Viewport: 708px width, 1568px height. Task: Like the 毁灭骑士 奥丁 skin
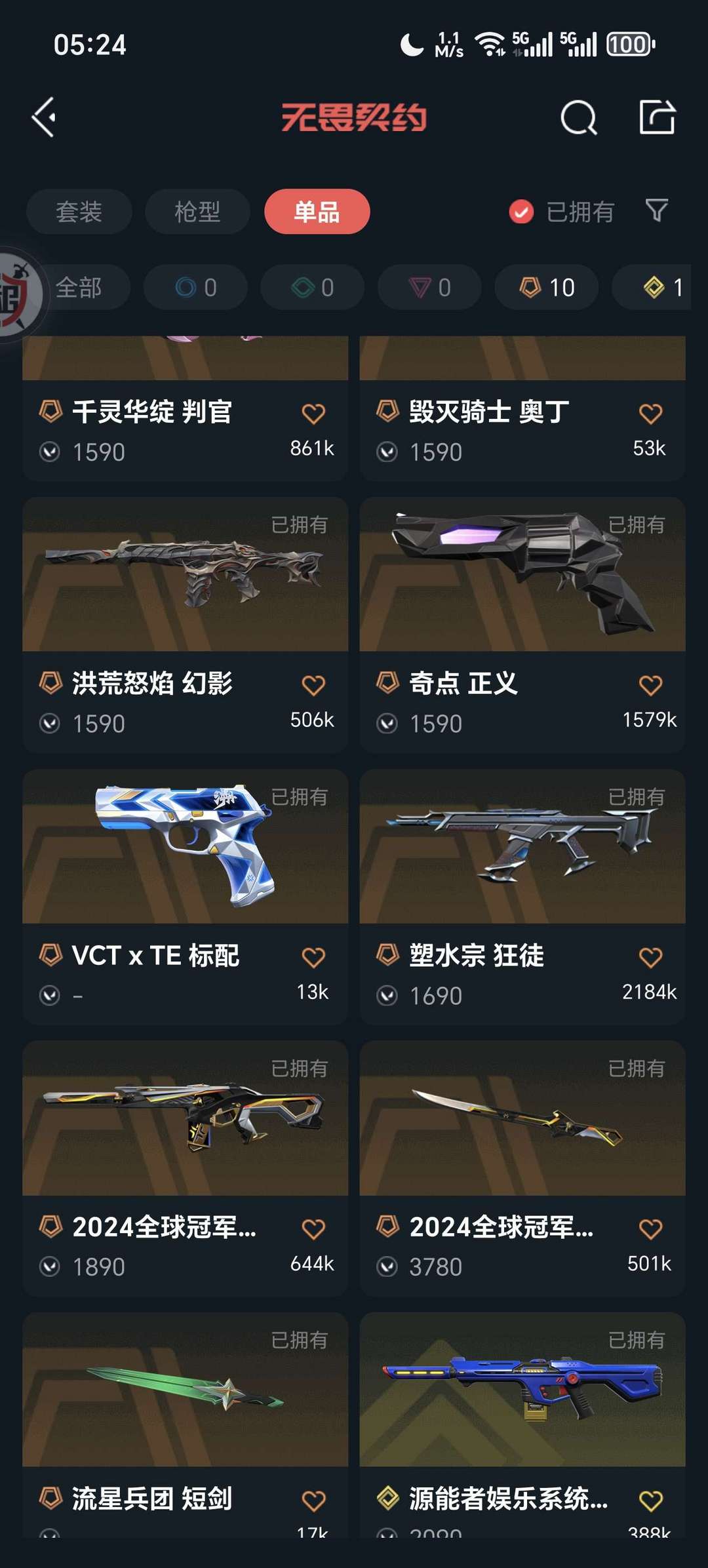(650, 413)
